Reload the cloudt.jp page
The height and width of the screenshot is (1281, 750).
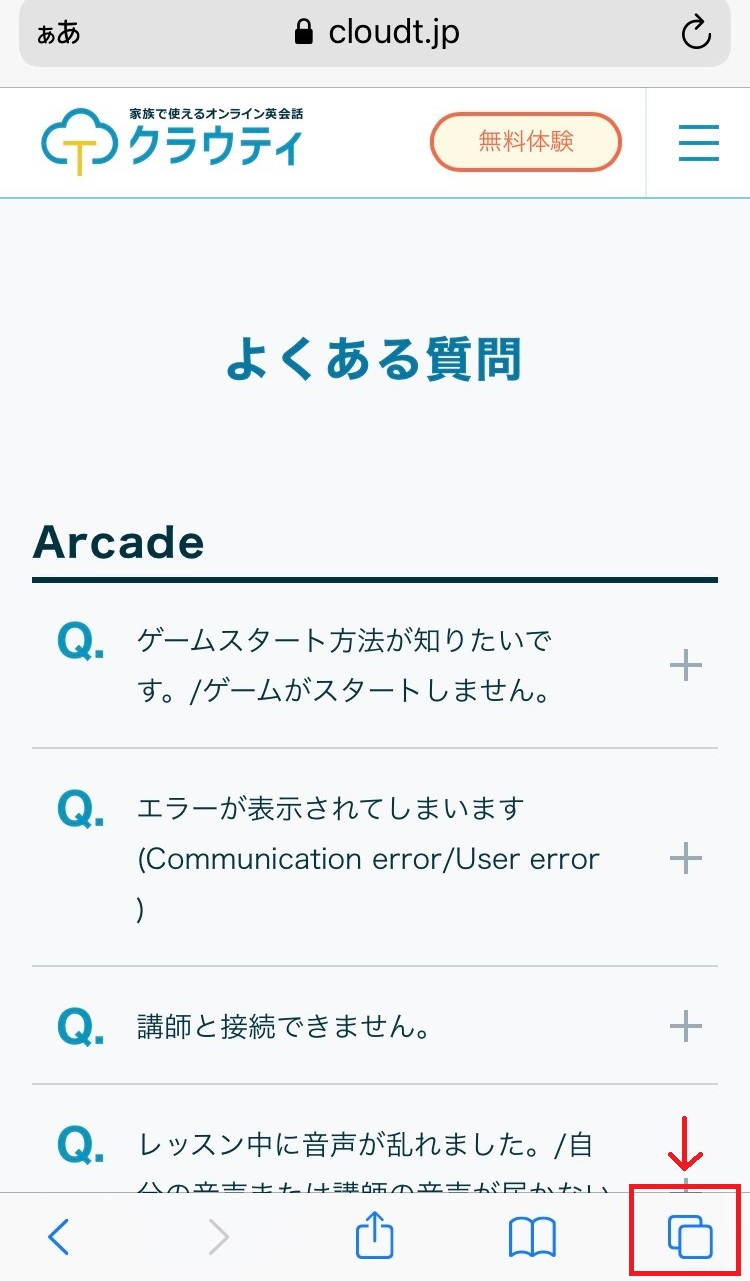(695, 33)
